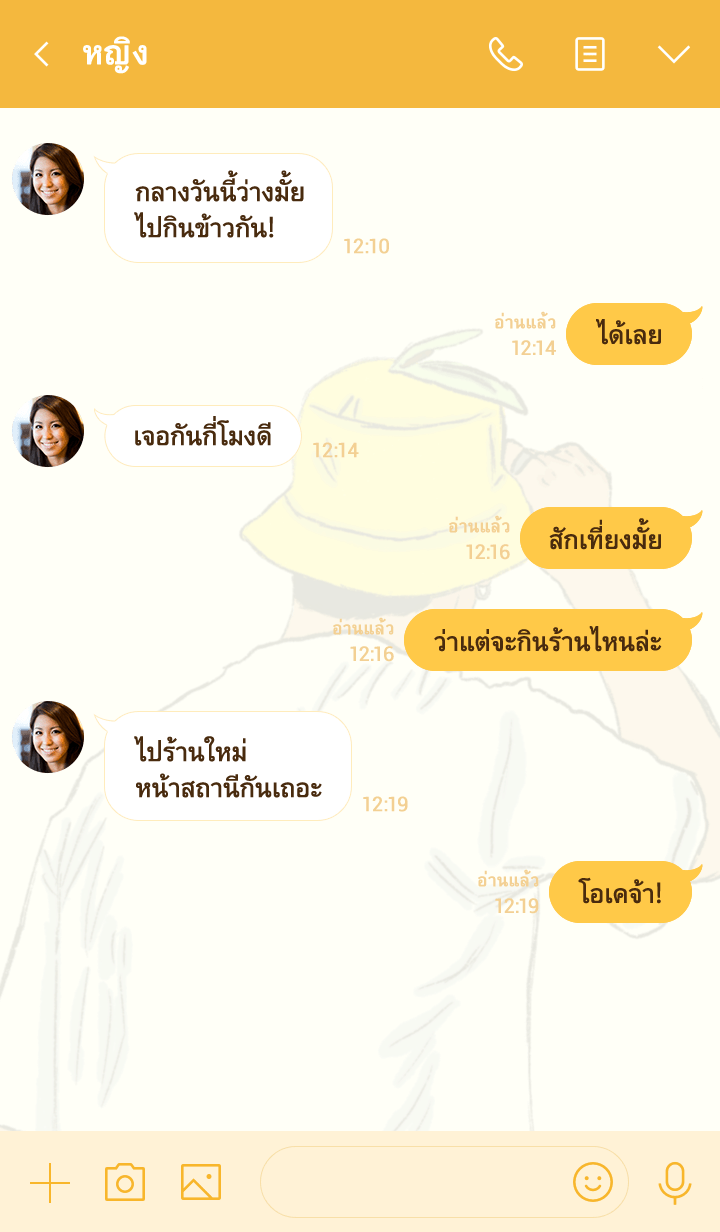Viewport: 720px width, 1232px height.
Task: Pick a photo from the gallery icon
Action: tap(201, 1182)
